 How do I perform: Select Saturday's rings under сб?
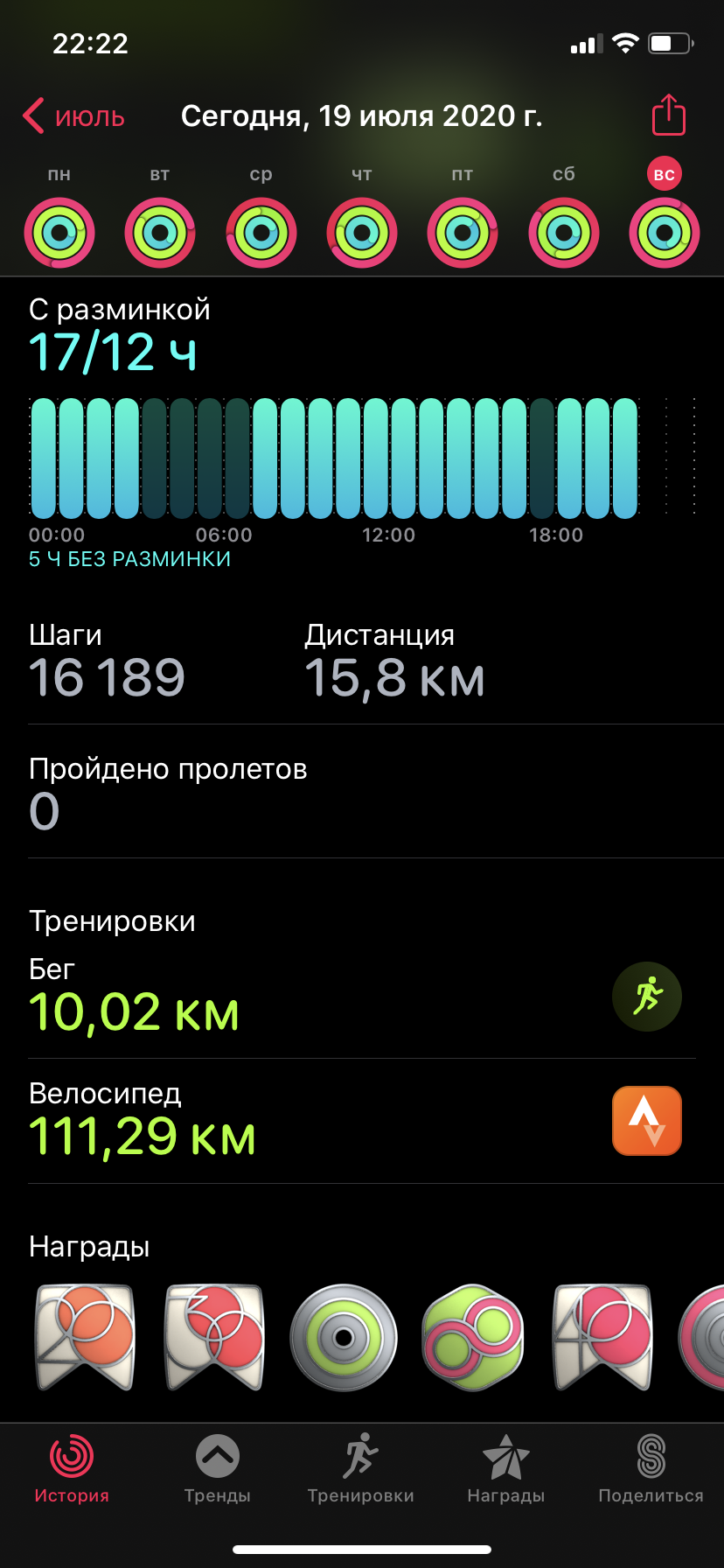pos(563,231)
